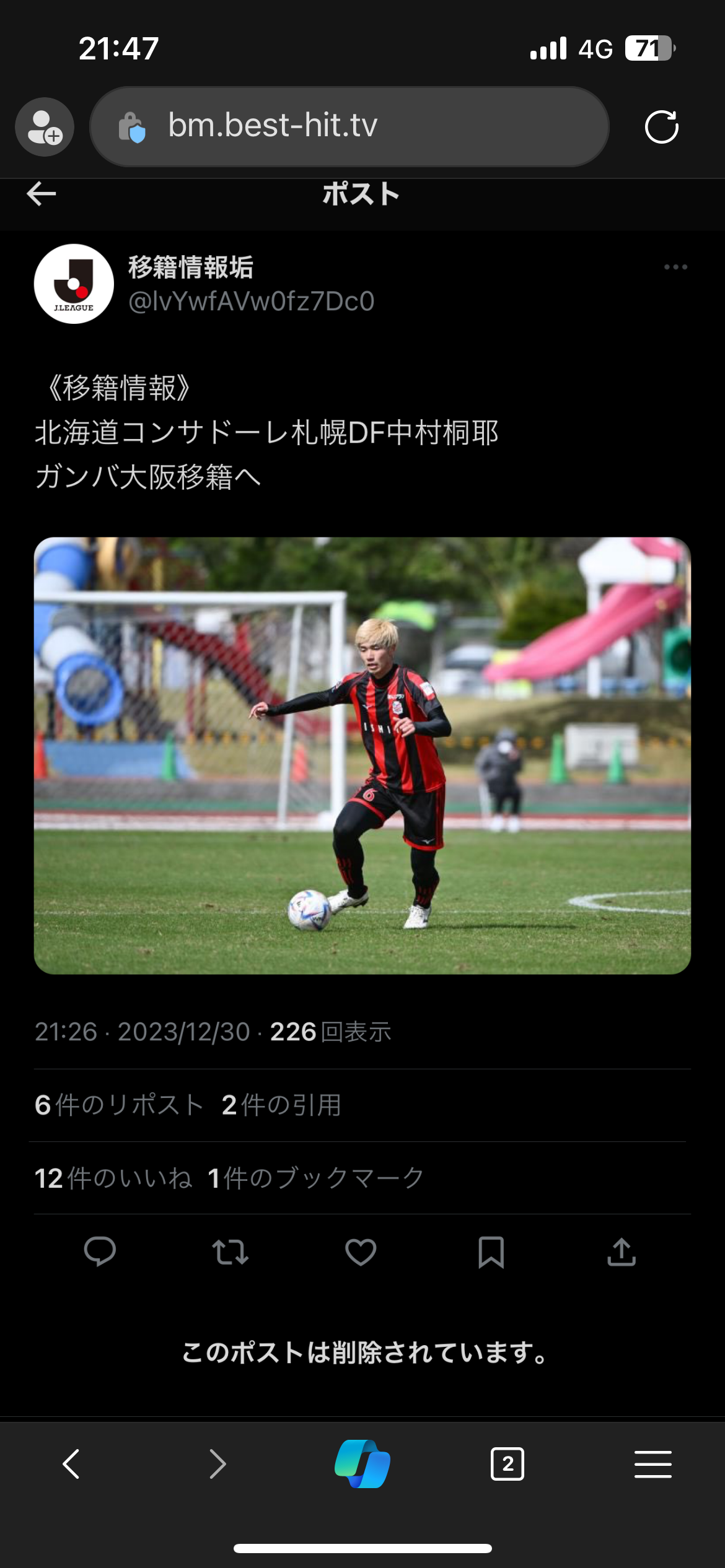Tap the address bar showing bm.best-hit.tv
This screenshot has width=725, height=1568.
(349, 126)
